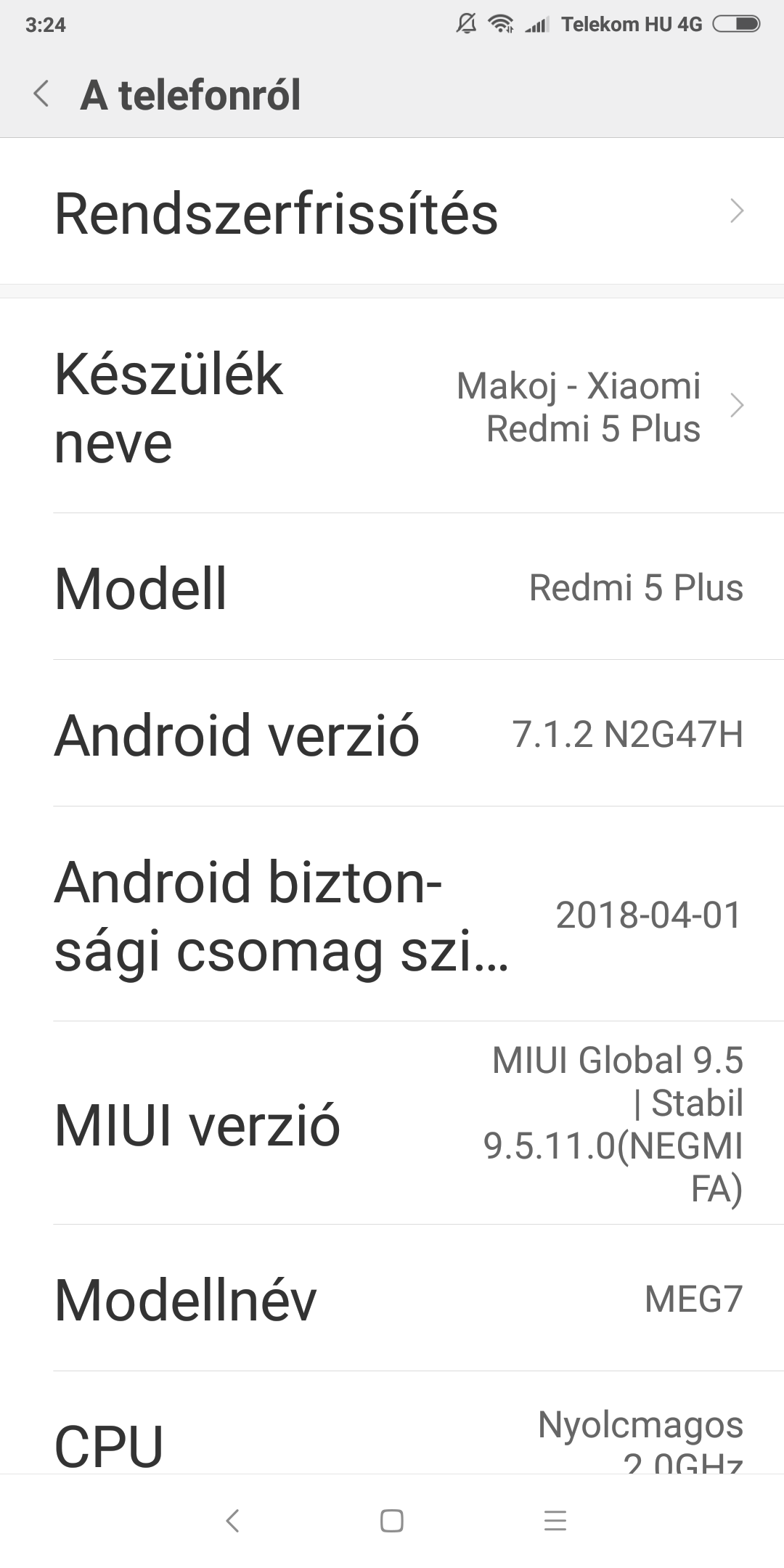Open Rendszerfrissítés system update
Image resolution: width=784 pixels, height=1568 pixels.
pyautogui.click(x=392, y=211)
